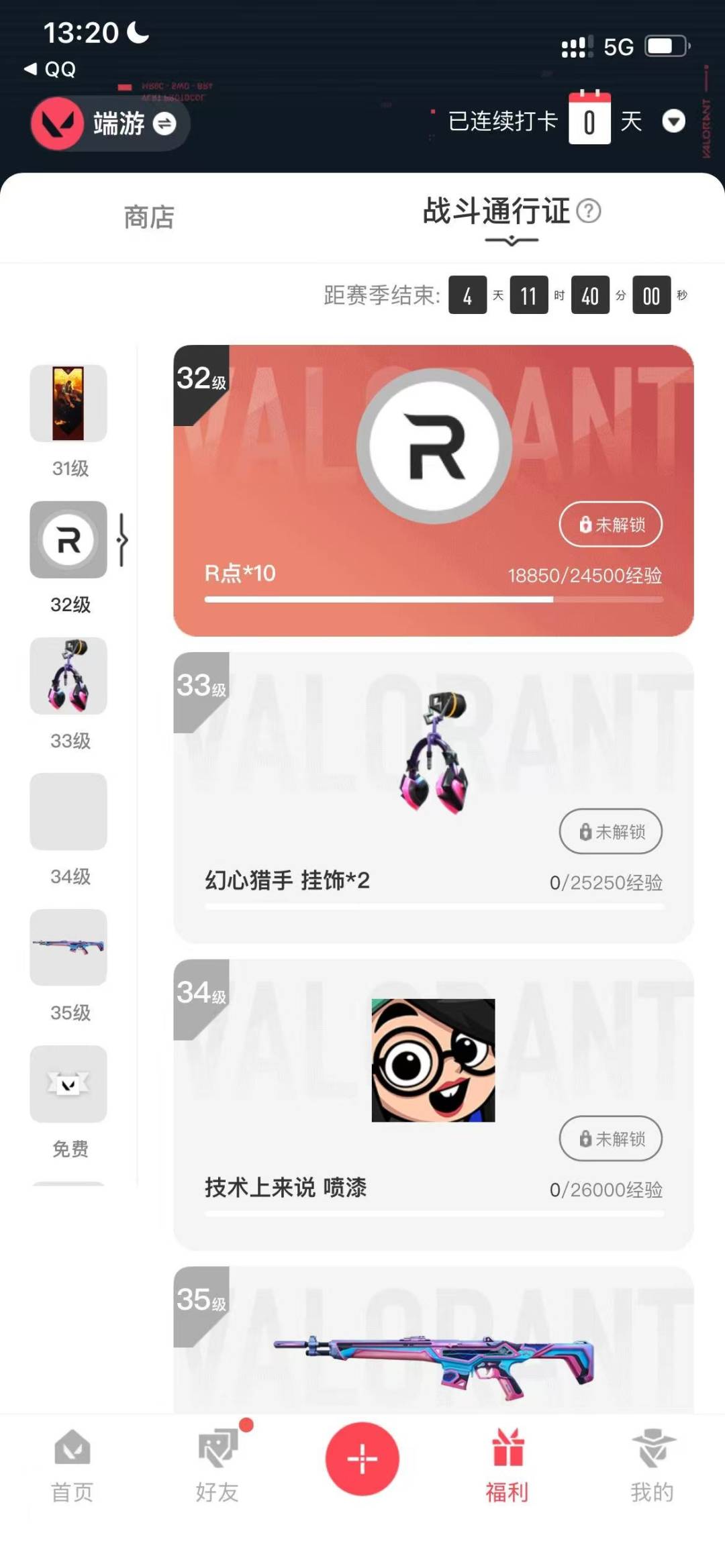Screen dimensions: 725x1568
Task: Select the 战斗通行证 tab
Action: tap(495, 211)
